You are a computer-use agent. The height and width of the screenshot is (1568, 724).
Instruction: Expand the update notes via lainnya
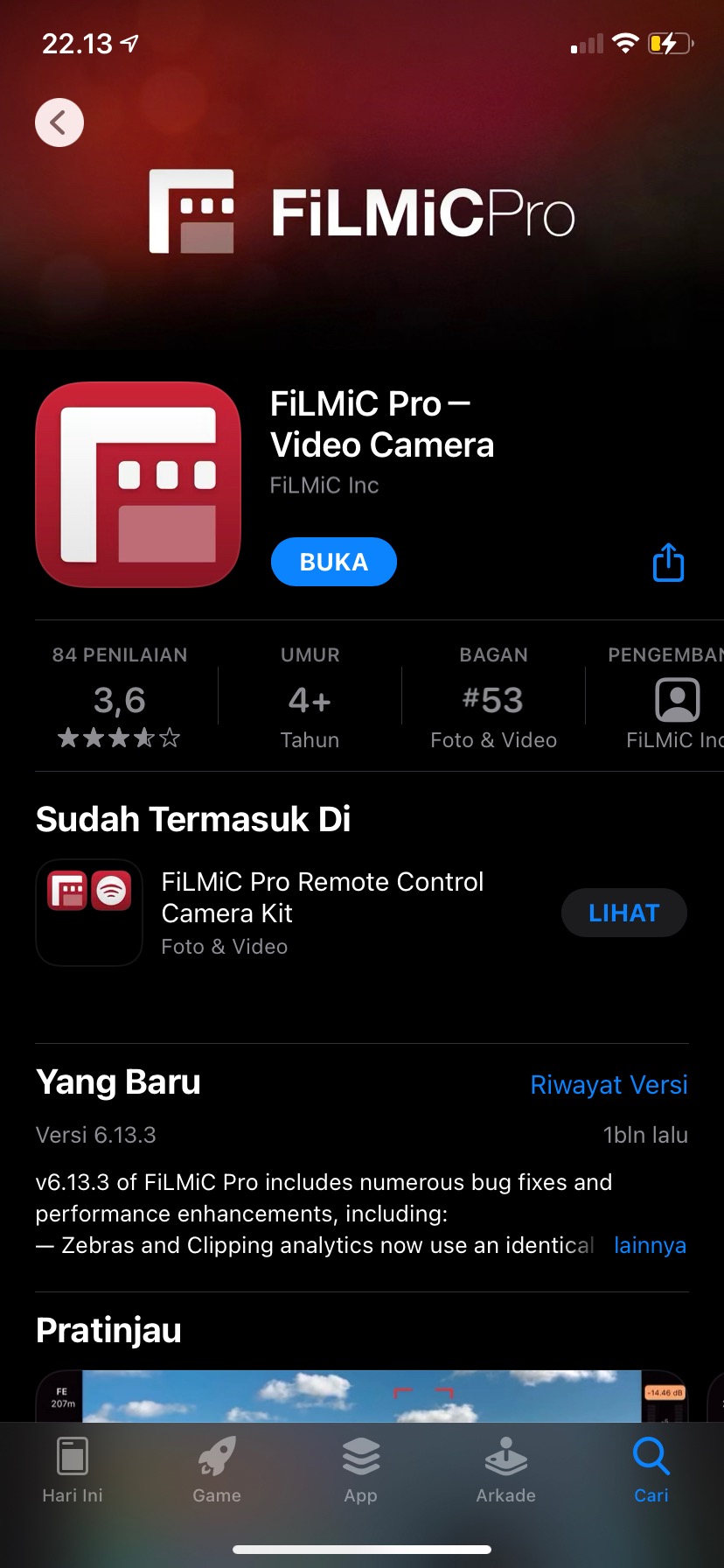point(650,1244)
